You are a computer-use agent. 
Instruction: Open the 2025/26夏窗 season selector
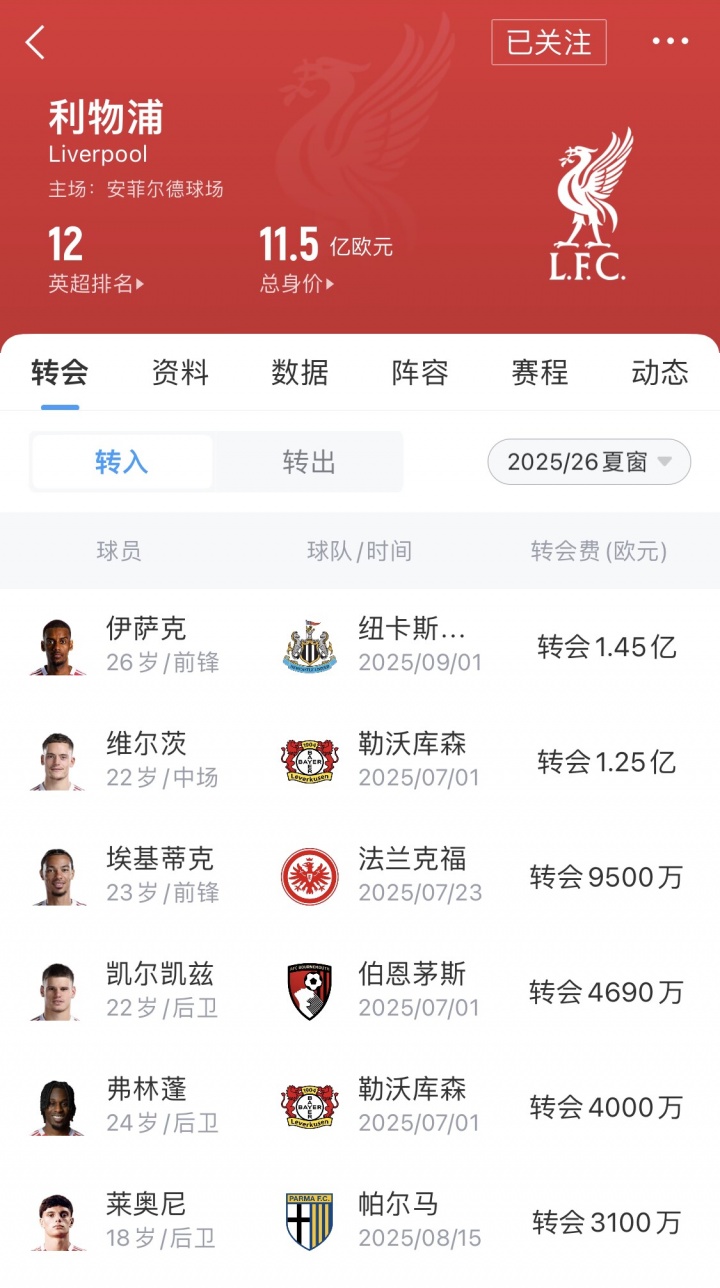point(588,462)
